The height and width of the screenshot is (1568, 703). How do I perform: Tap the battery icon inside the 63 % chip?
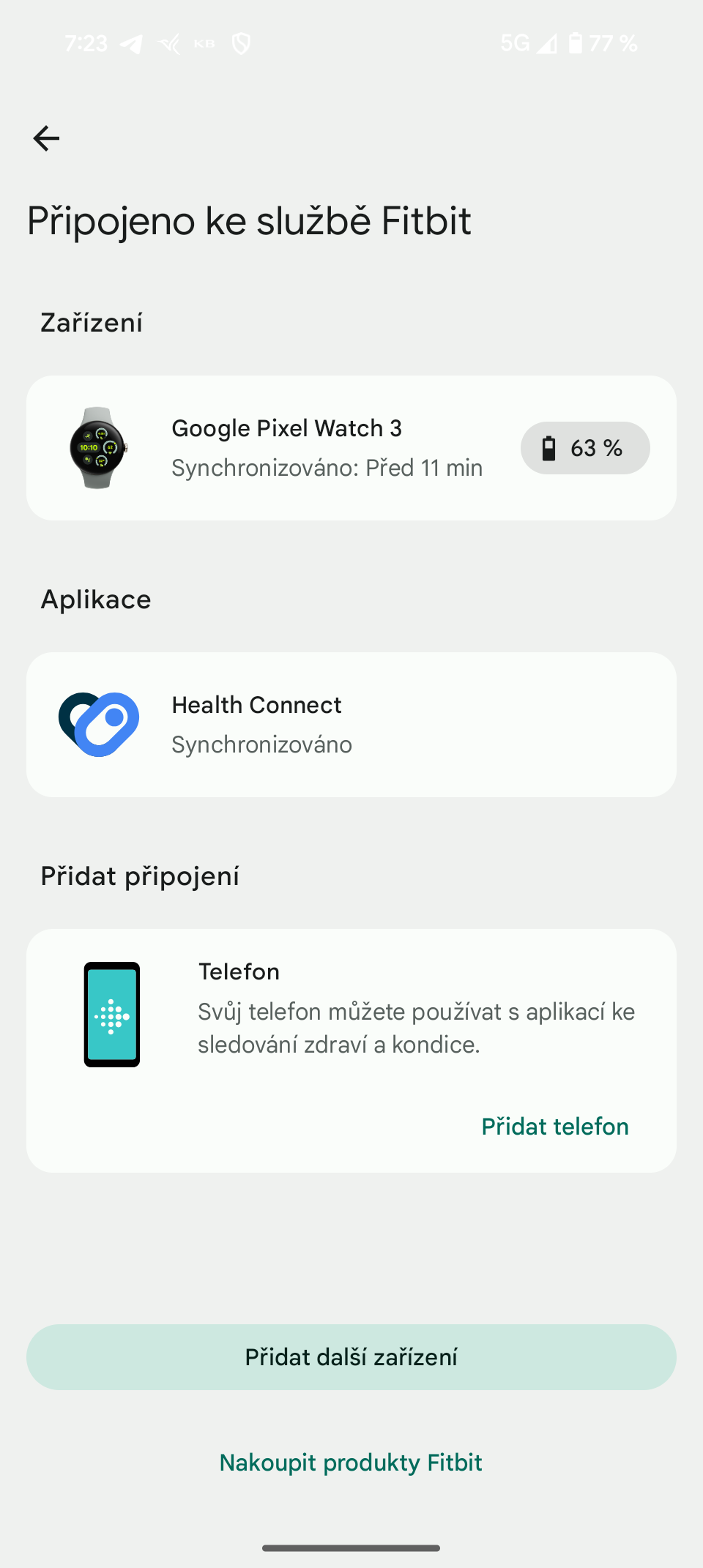click(548, 447)
